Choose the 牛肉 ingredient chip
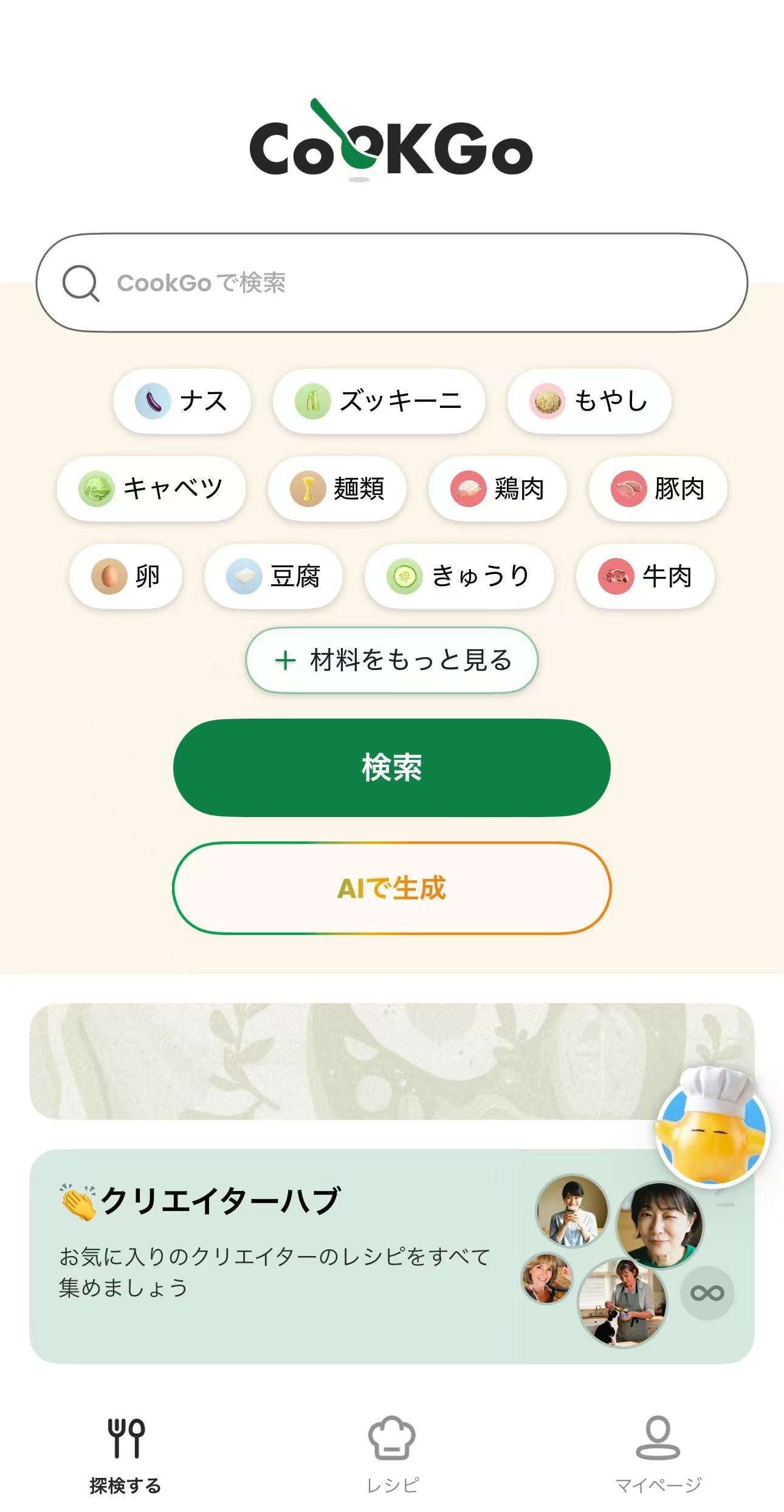 pyautogui.click(x=645, y=576)
